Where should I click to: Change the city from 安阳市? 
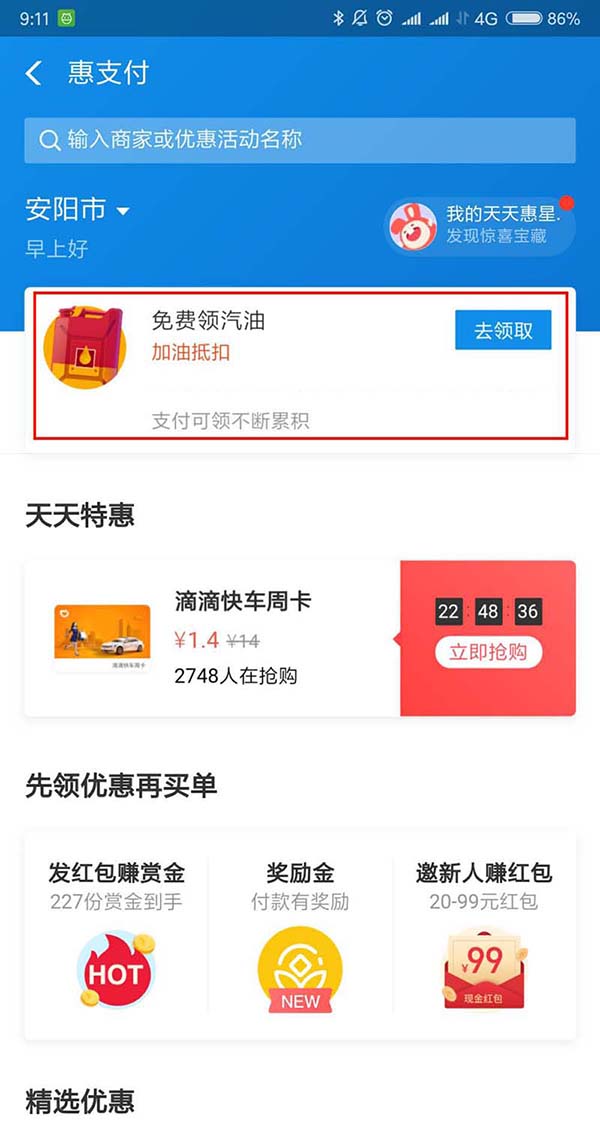[x=78, y=210]
